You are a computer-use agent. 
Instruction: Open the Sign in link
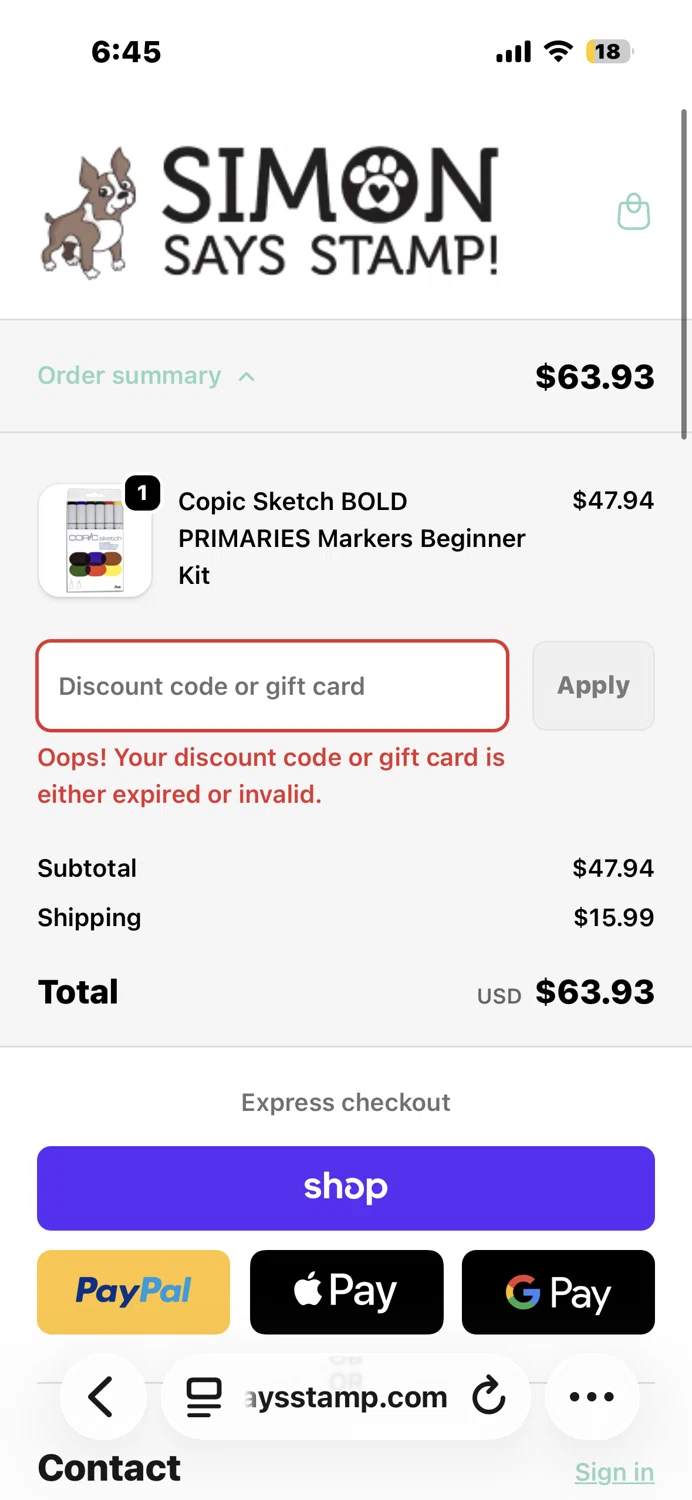point(614,1472)
